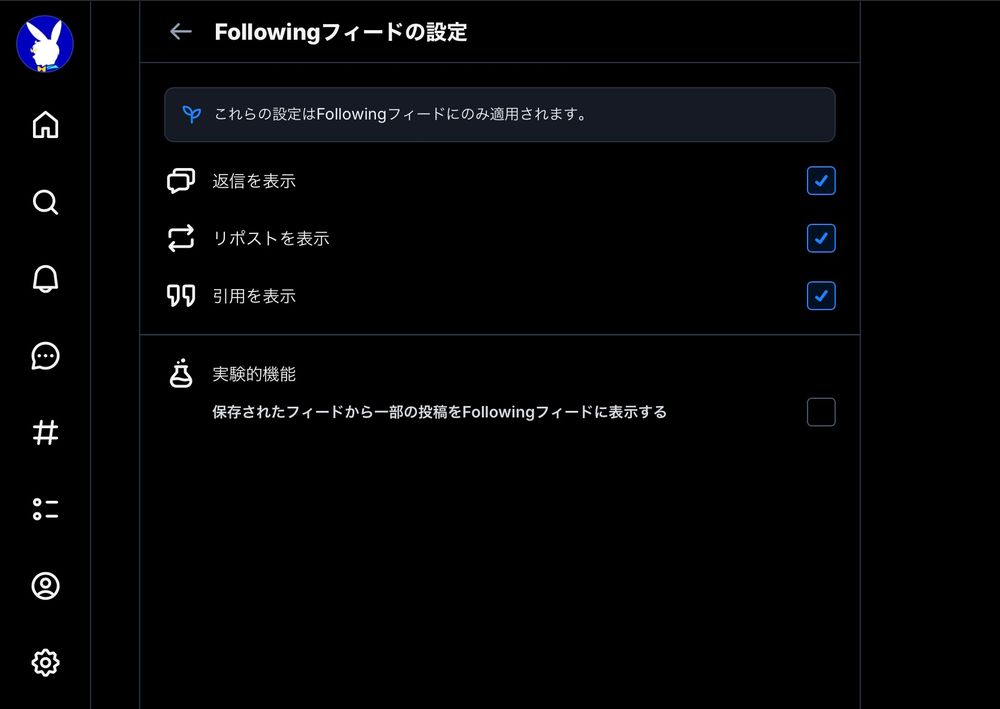Go to the Home feed icon
The height and width of the screenshot is (709, 1000).
coord(45,124)
